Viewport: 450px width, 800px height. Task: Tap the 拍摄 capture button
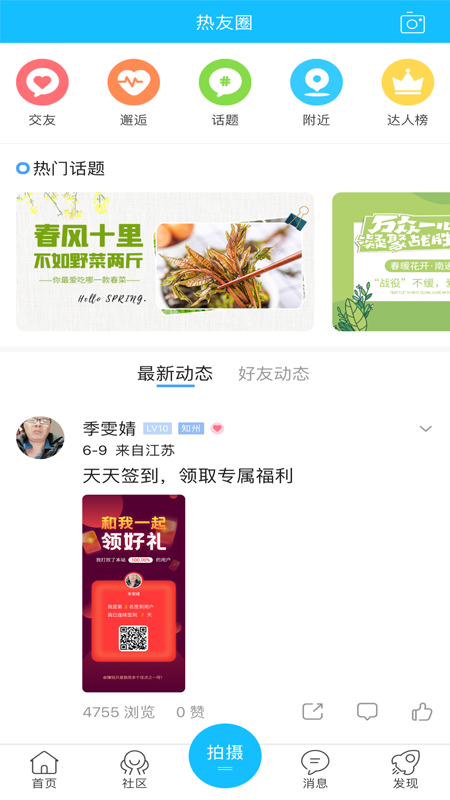pos(225,756)
